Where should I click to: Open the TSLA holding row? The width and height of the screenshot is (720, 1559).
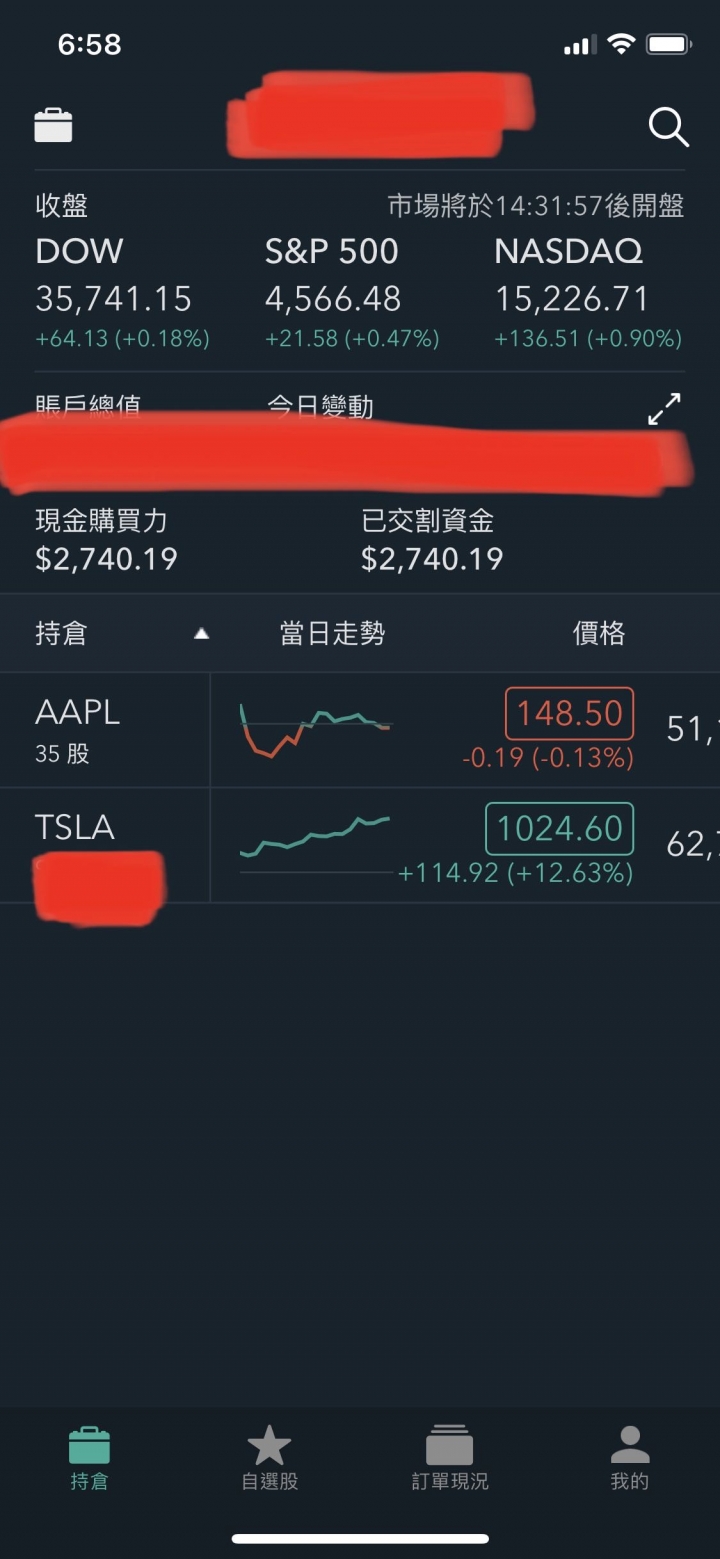pyautogui.click(x=360, y=846)
